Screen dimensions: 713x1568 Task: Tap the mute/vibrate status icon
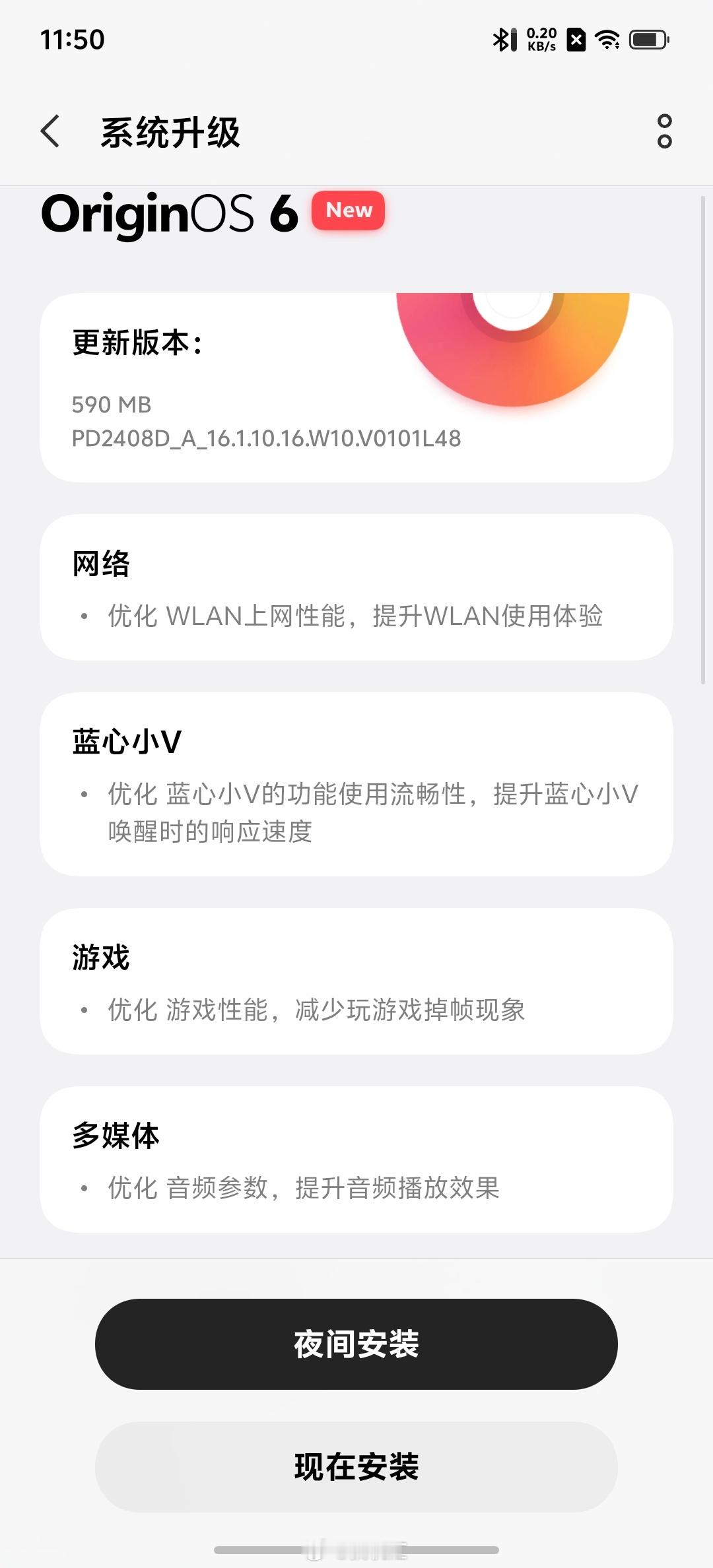pos(577,40)
